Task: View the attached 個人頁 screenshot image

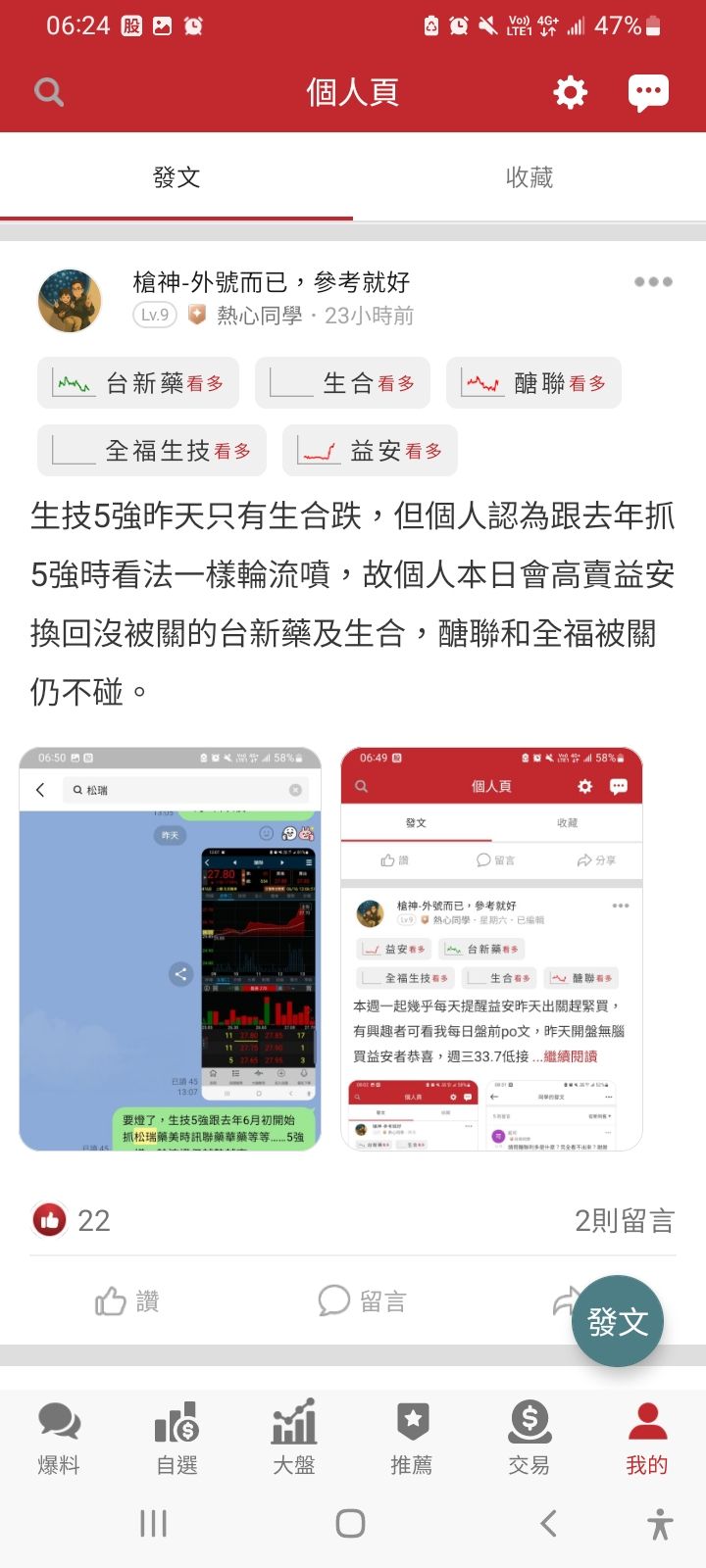Action: tap(491, 949)
